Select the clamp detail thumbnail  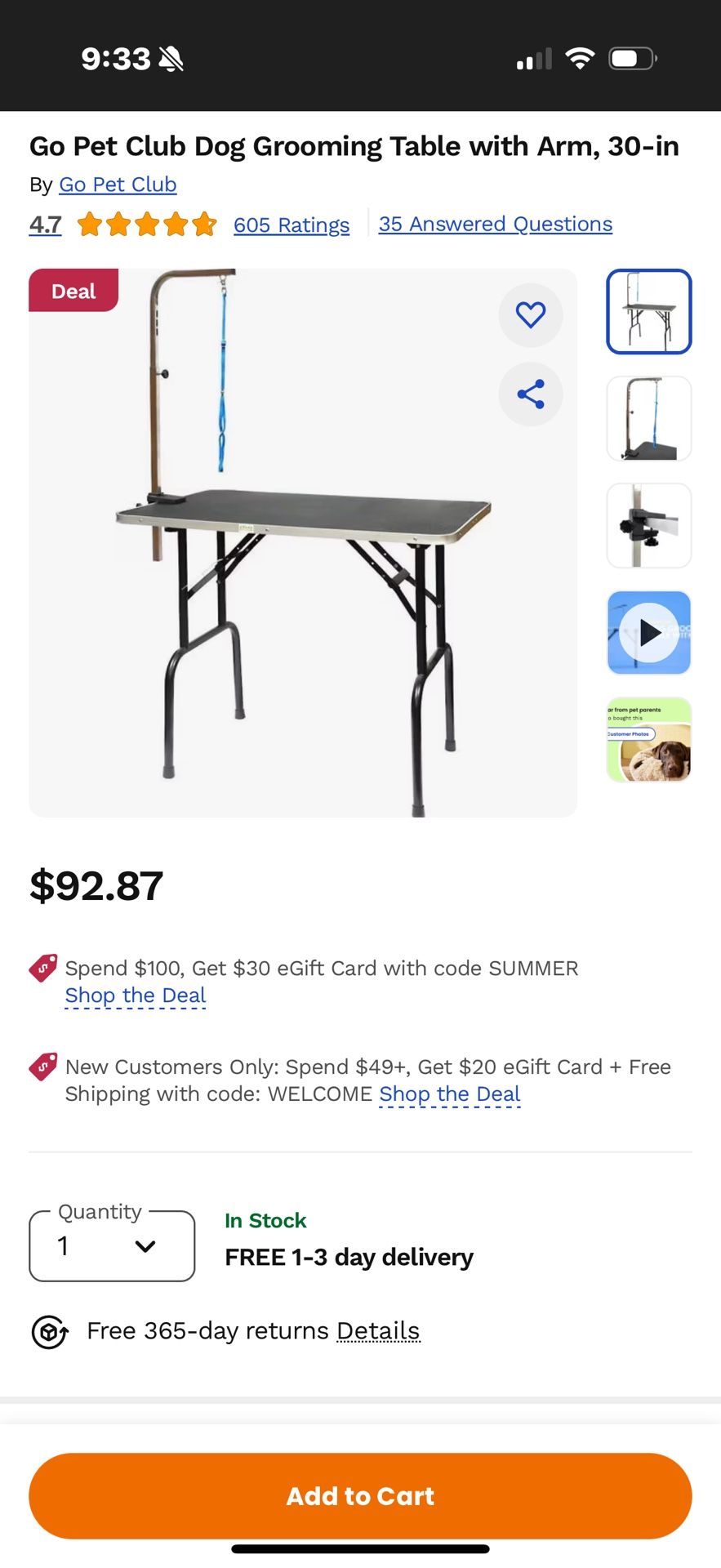coord(648,525)
